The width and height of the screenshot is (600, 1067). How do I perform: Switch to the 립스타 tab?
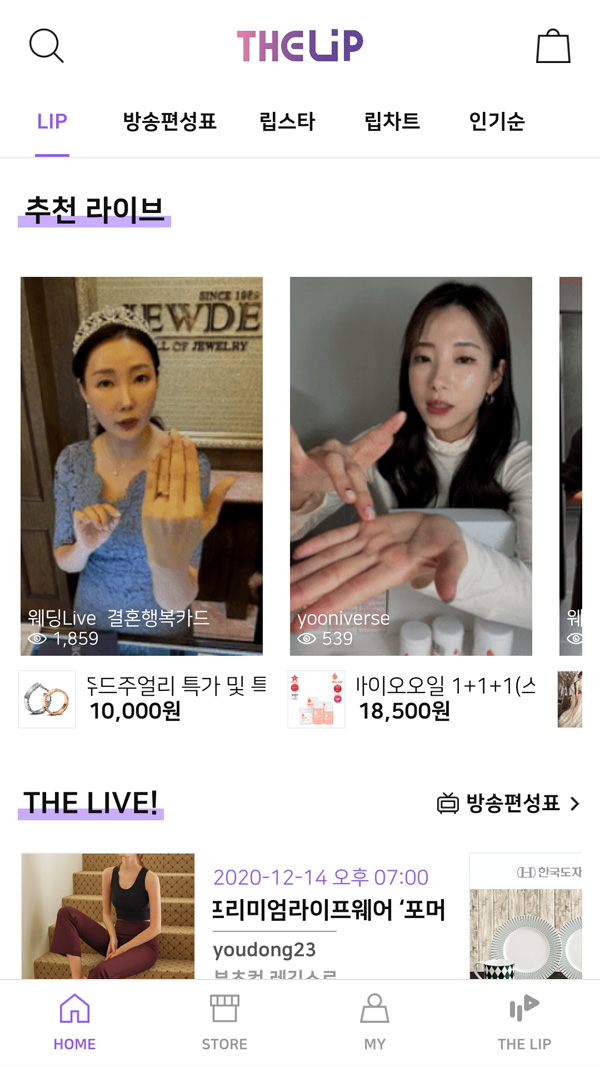coord(287,122)
